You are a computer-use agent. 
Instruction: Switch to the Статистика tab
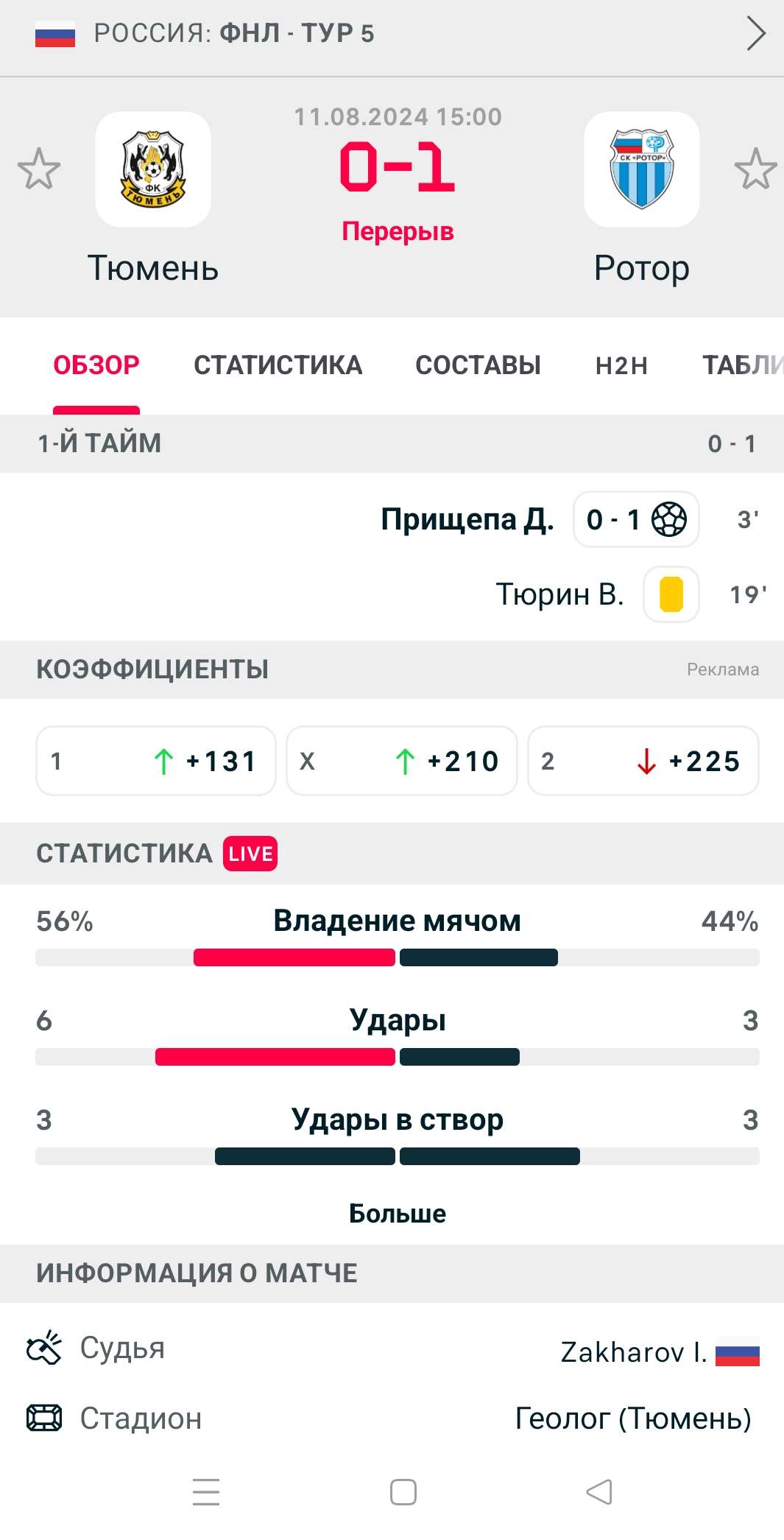(278, 365)
